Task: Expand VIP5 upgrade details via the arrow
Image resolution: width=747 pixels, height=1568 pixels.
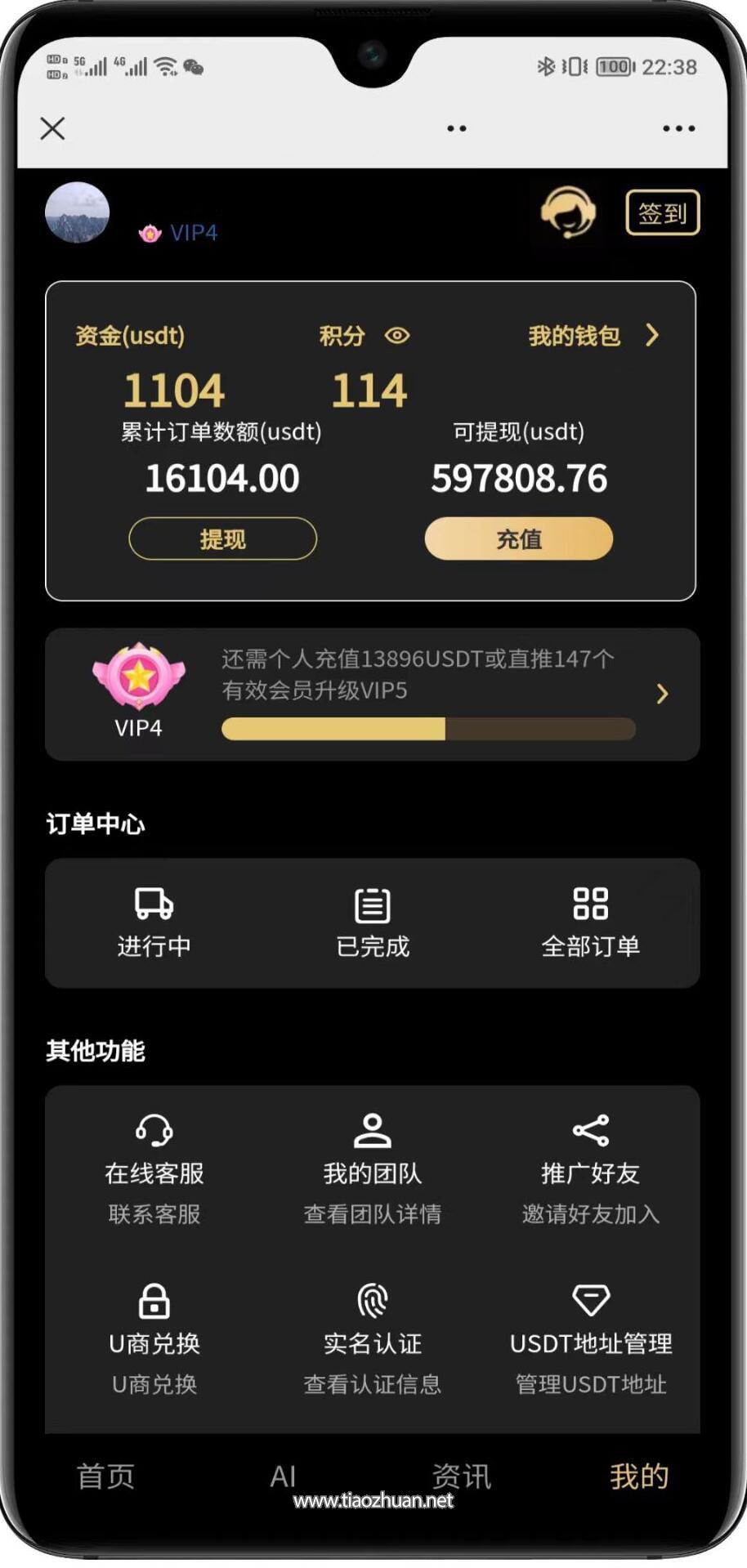Action: click(662, 694)
